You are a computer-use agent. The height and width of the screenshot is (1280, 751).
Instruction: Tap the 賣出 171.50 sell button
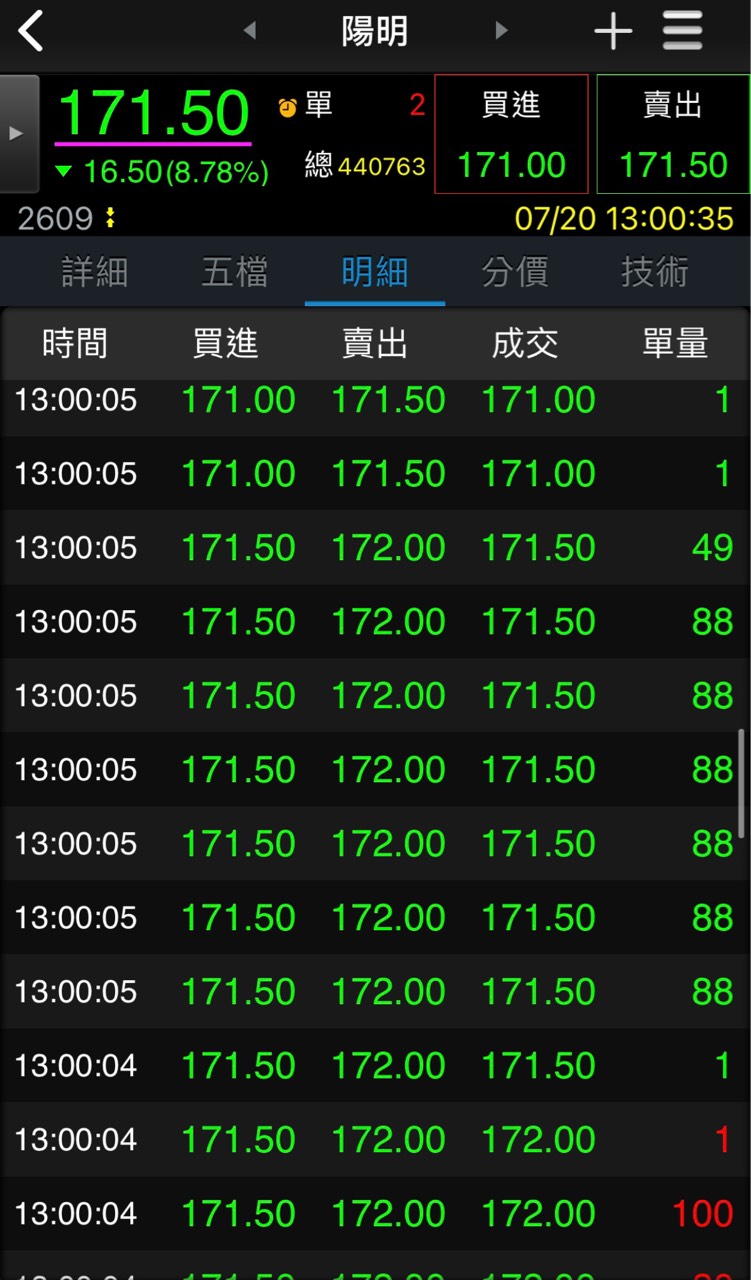click(673, 134)
